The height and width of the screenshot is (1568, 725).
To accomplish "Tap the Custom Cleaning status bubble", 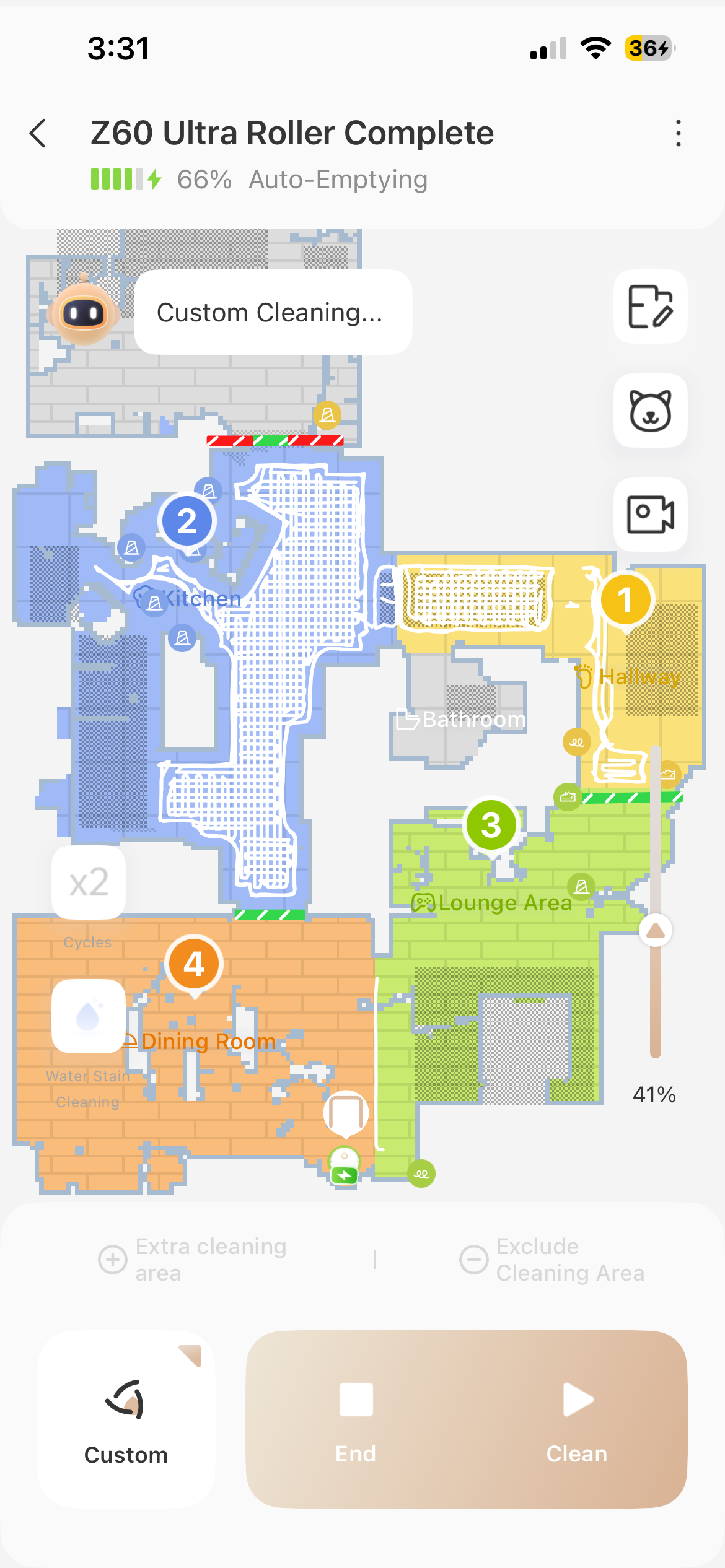I will click(273, 312).
